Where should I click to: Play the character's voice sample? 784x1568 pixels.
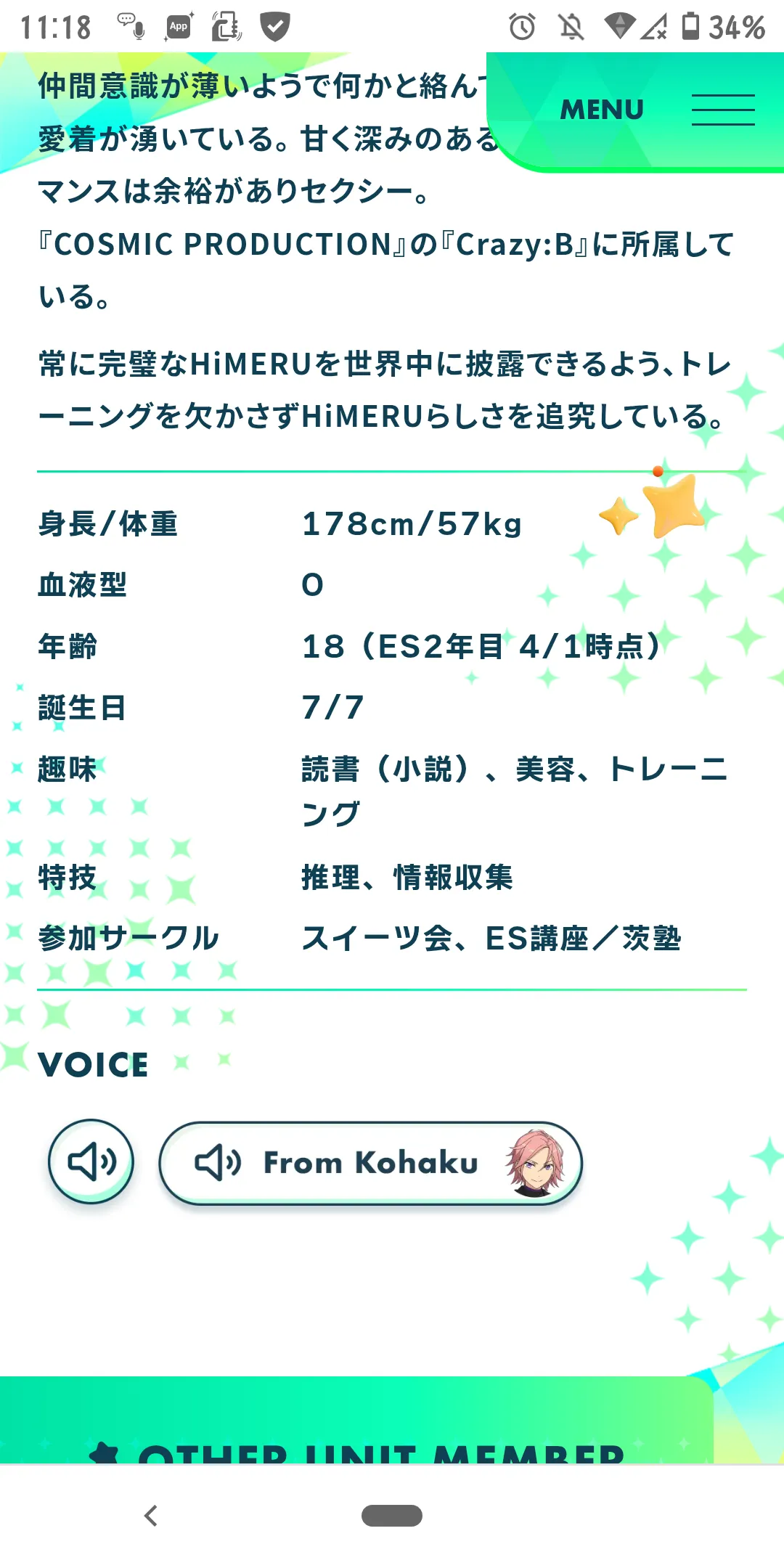pyautogui.click(x=91, y=1161)
